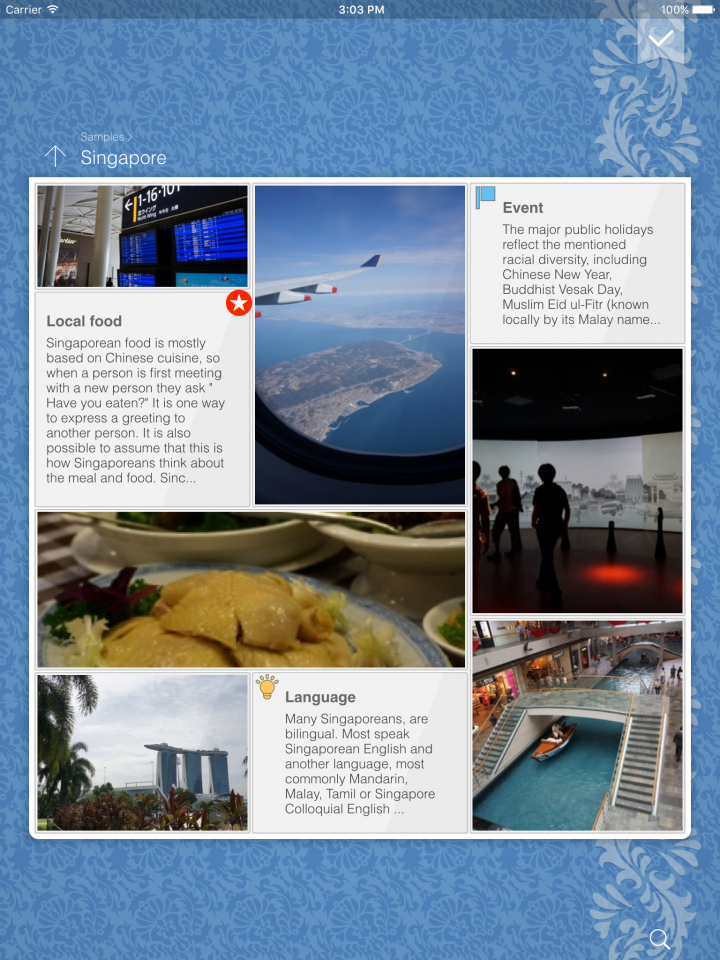This screenshot has height=960, width=720.
Task: Tap the checkmark done icon
Action: click(660, 38)
